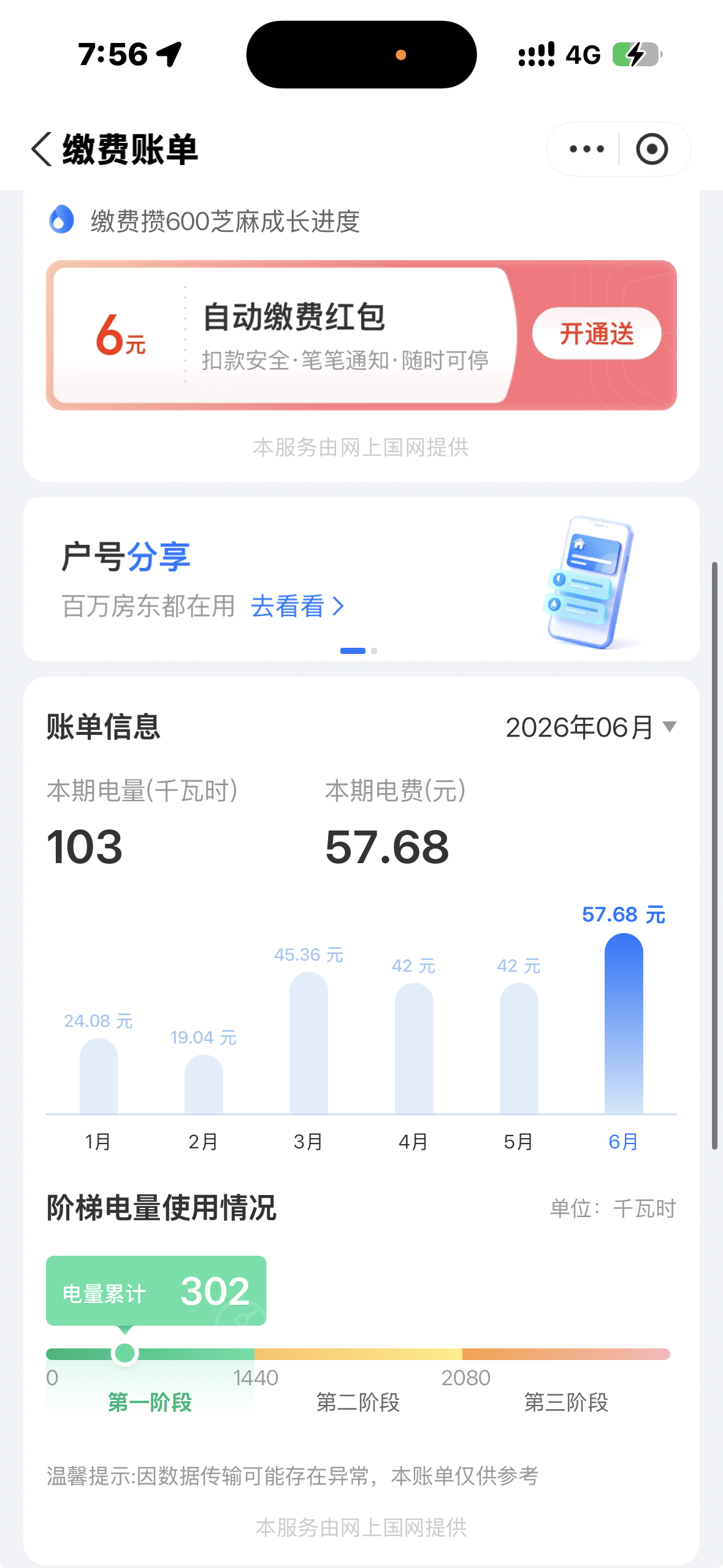
Task: Go back from 缴费账单 page
Action: pyautogui.click(x=42, y=149)
